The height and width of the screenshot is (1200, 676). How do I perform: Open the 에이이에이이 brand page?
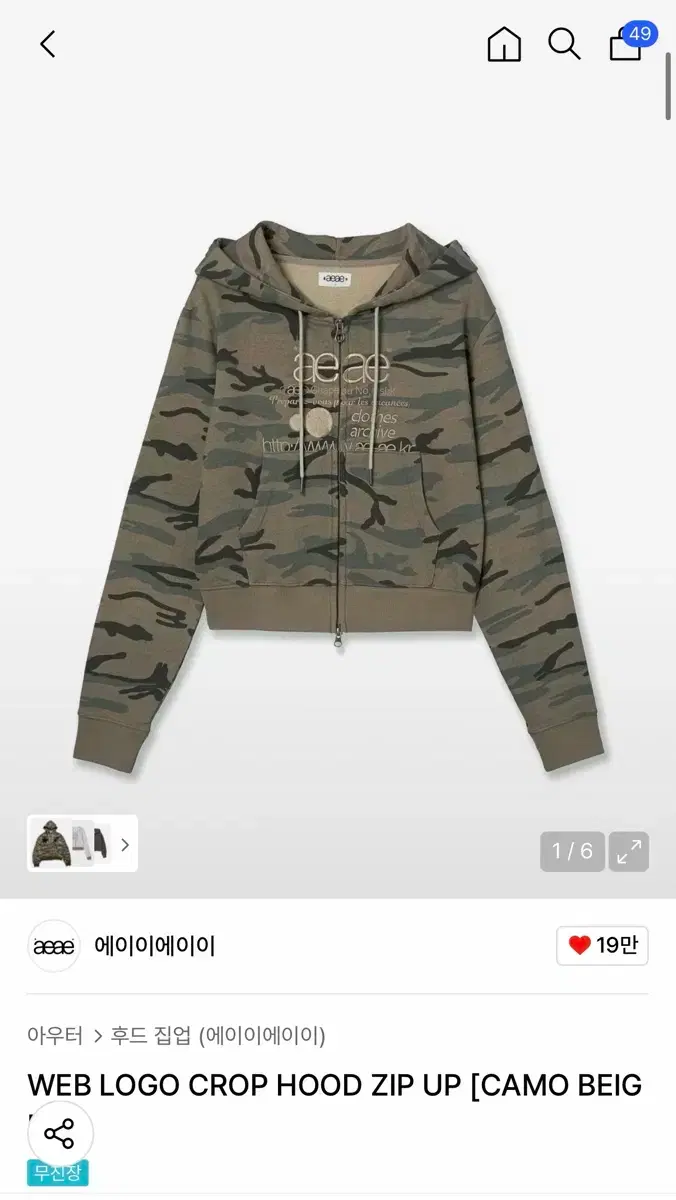click(154, 945)
